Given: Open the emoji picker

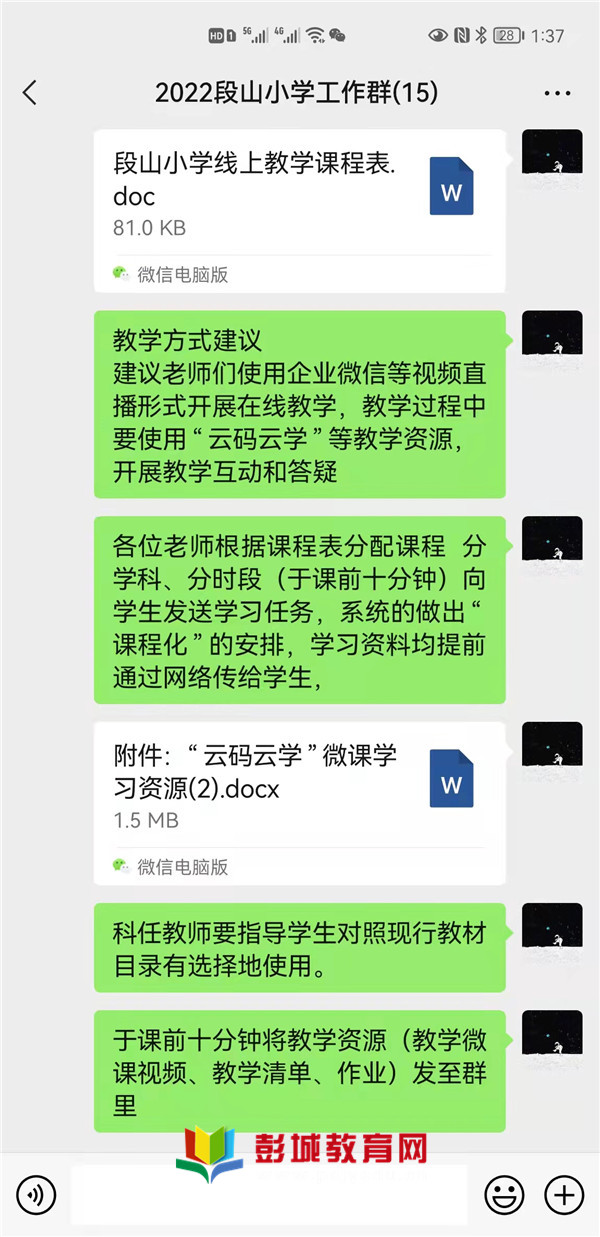Looking at the screenshot, I should coord(504,1194).
